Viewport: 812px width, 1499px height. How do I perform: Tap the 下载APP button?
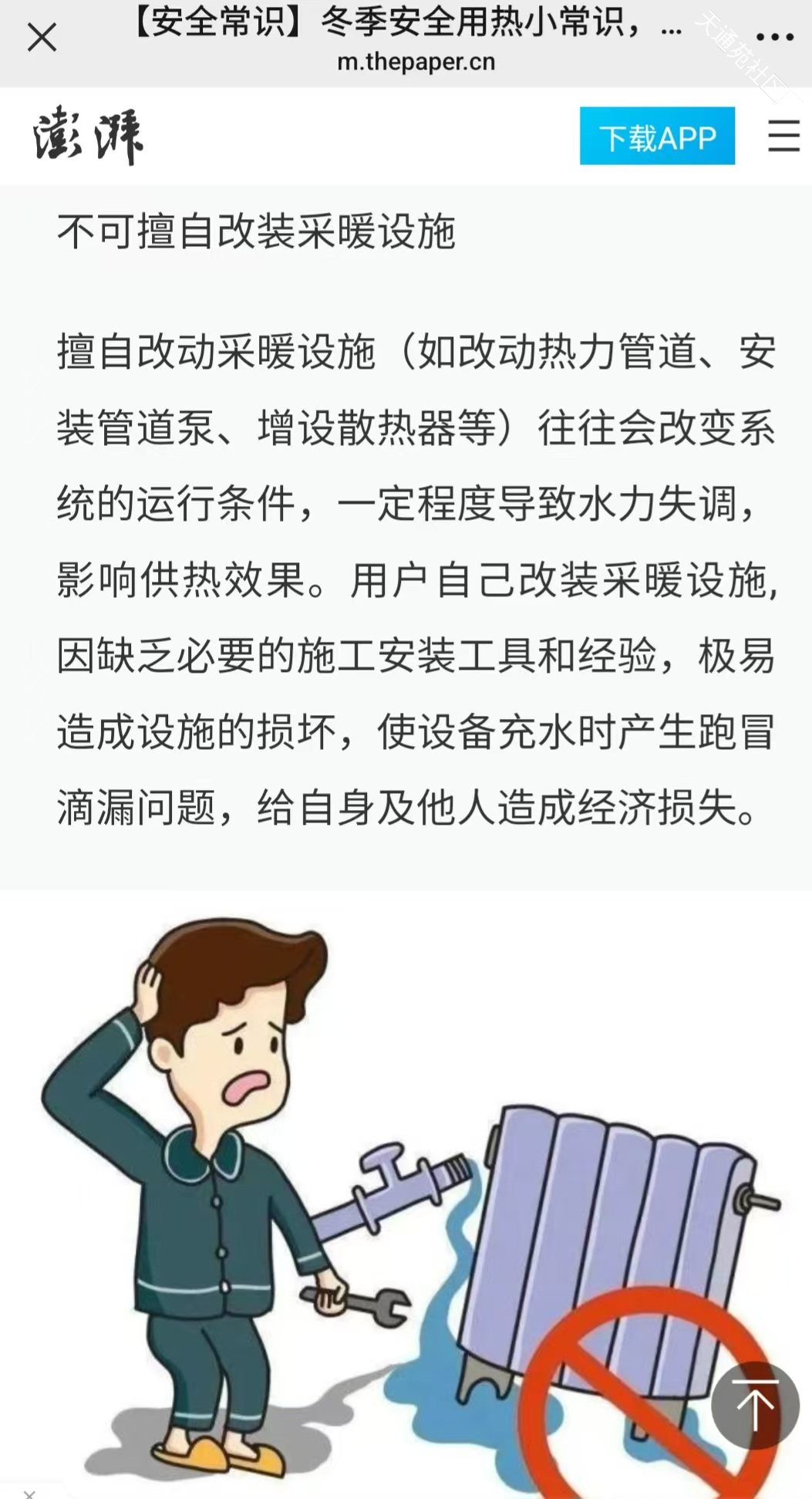657,137
